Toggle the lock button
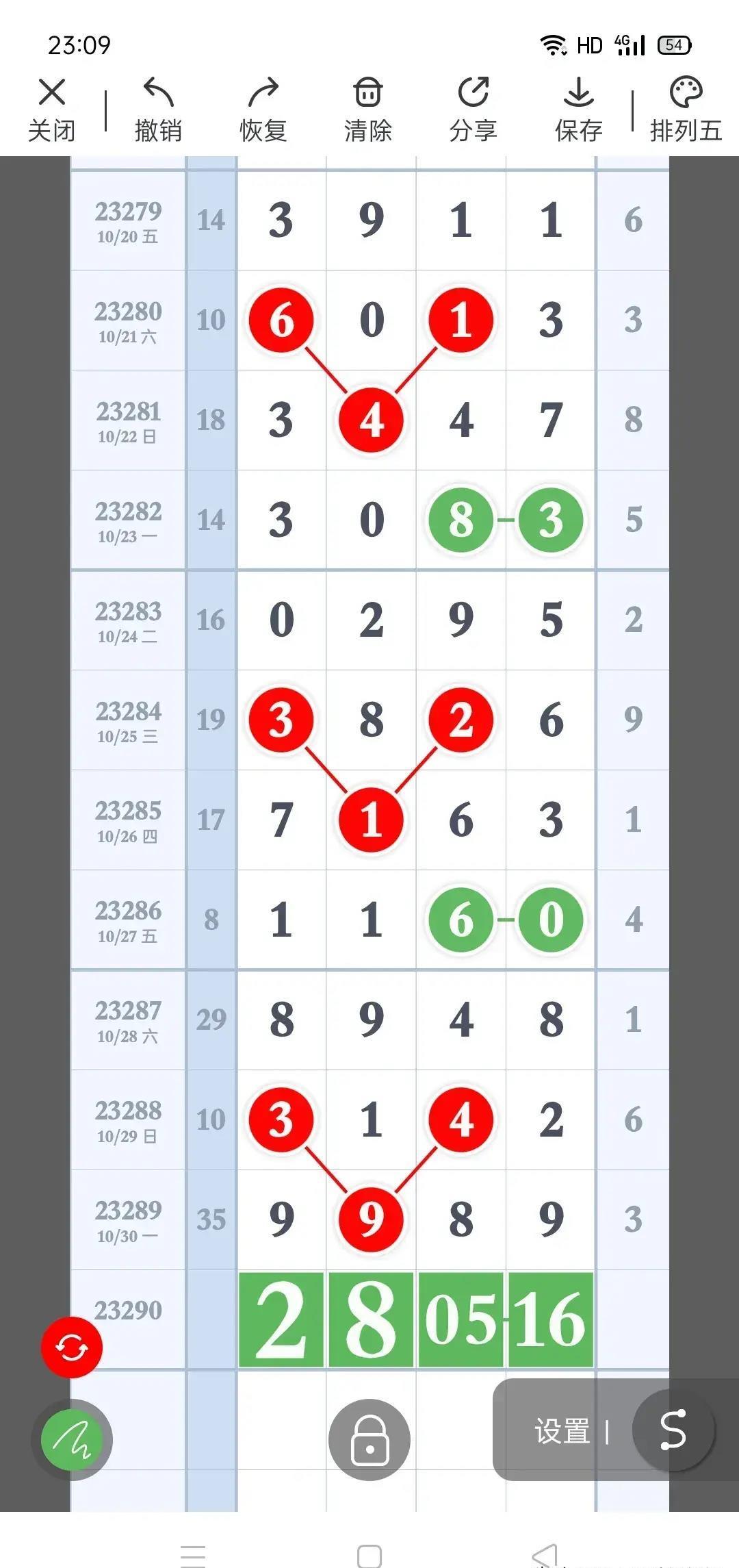739x1568 pixels. click(369, 1439)
